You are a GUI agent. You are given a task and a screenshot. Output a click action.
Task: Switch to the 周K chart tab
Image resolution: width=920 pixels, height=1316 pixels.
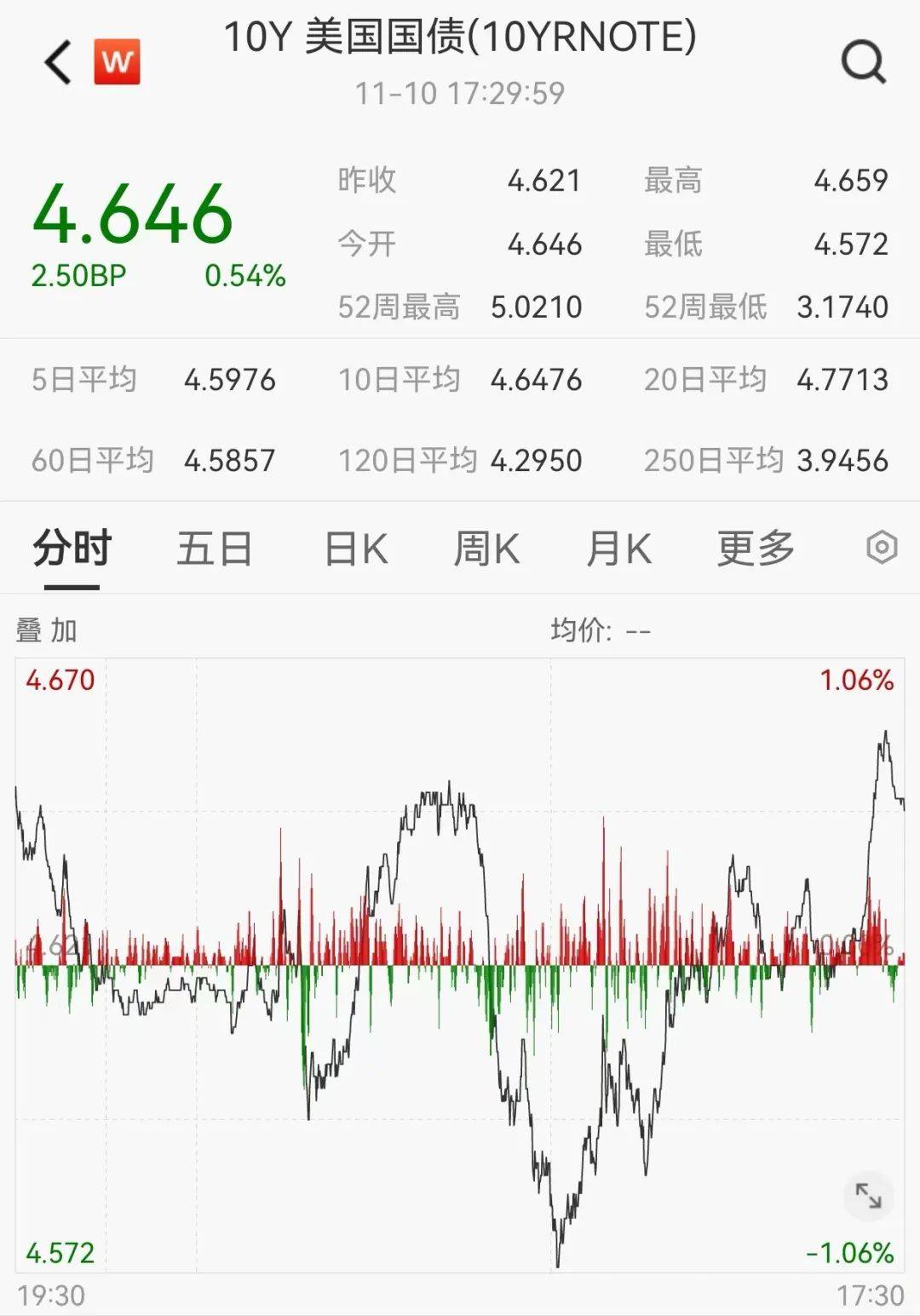pos(486,548)
